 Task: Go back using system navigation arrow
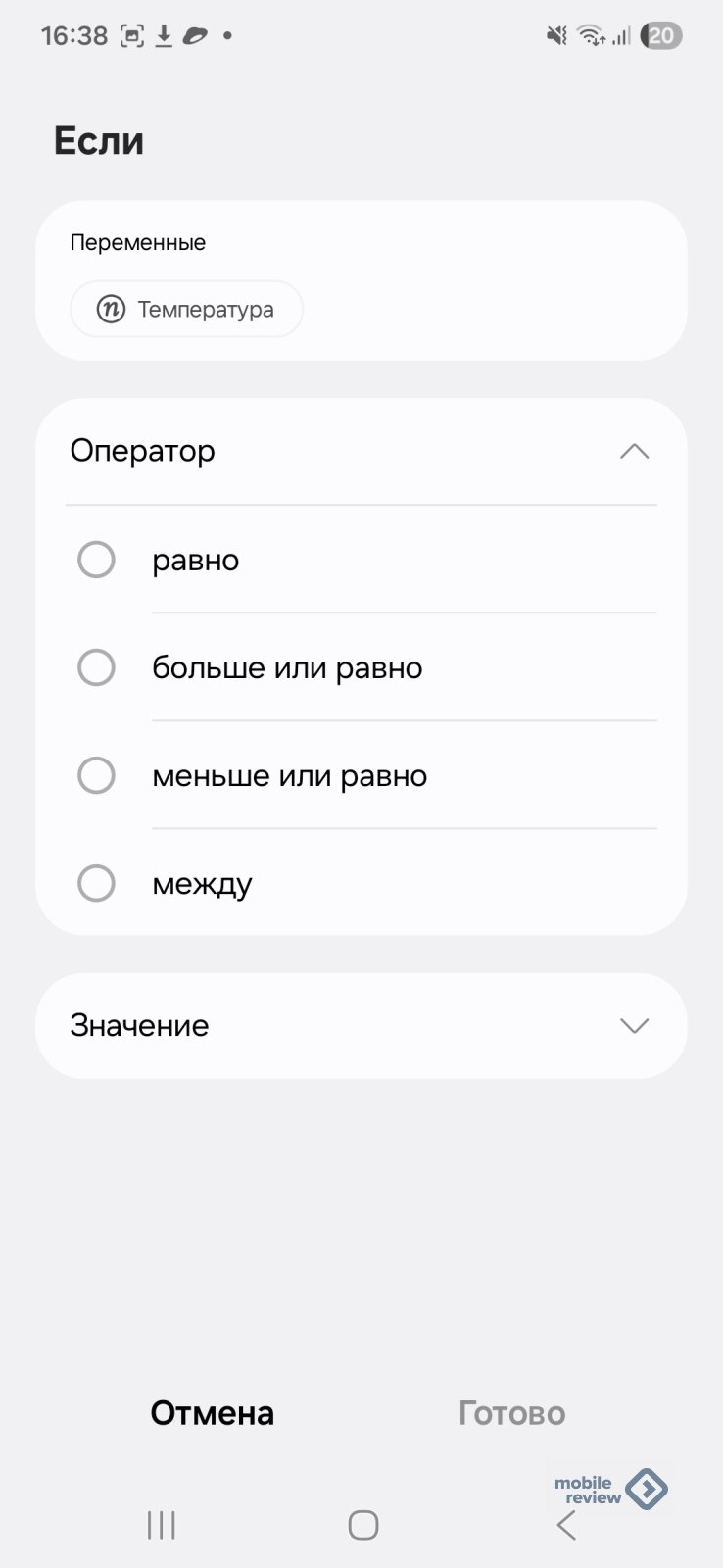pos(566,1525)
